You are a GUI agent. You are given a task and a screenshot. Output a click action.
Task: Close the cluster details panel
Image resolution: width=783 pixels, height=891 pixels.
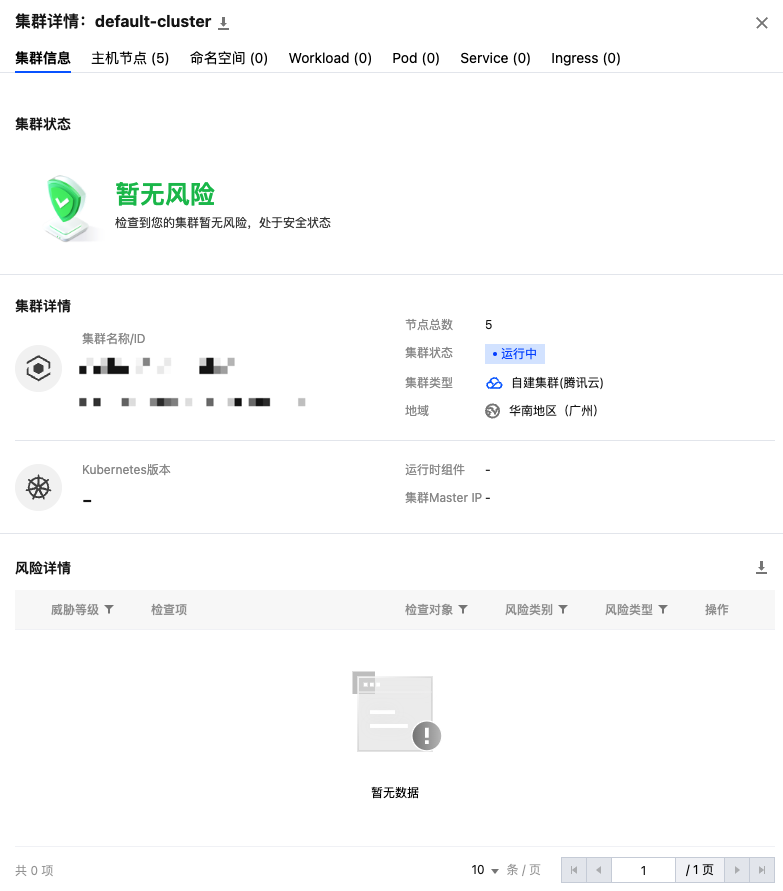point(762,22)
